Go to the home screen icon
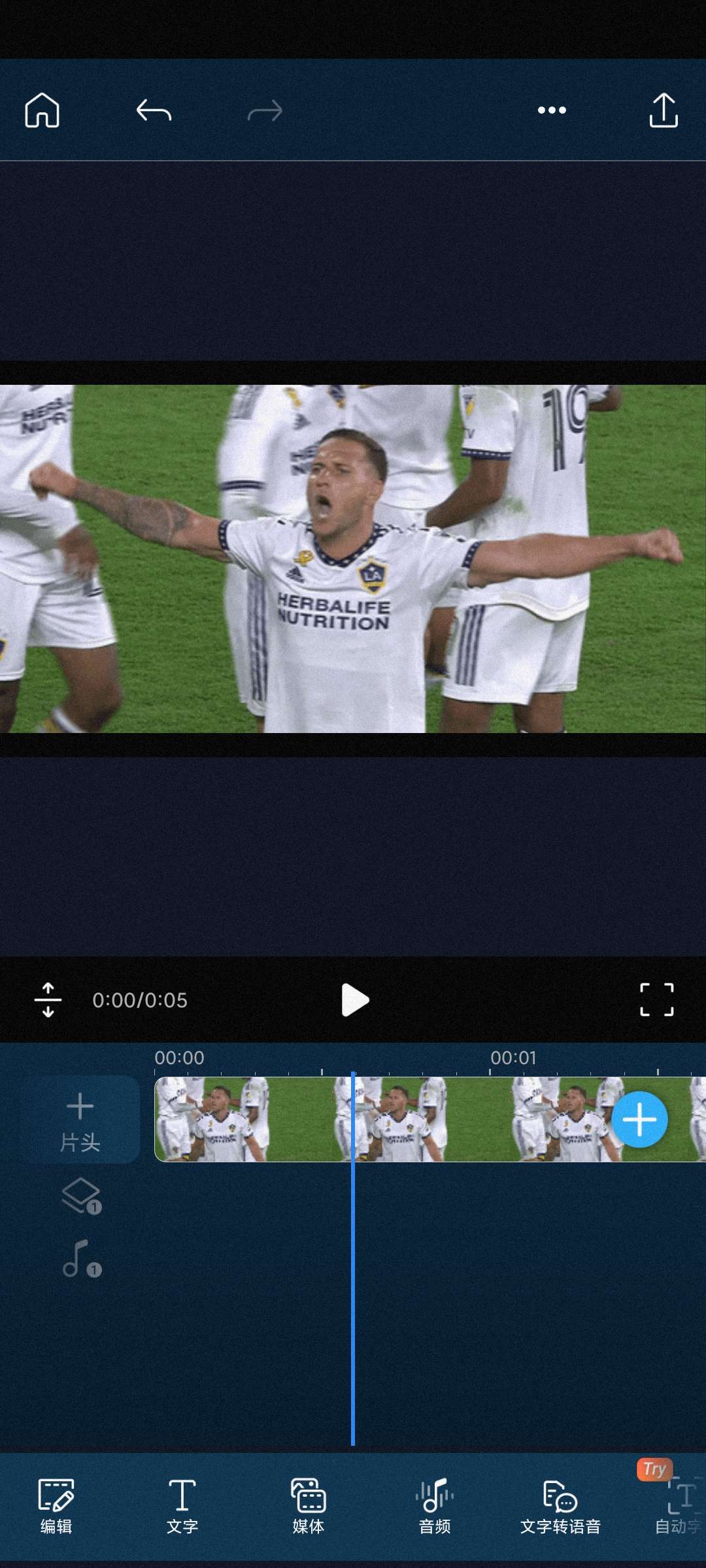The width and height of the screenshot is (706, 1568). click(42, 110)
